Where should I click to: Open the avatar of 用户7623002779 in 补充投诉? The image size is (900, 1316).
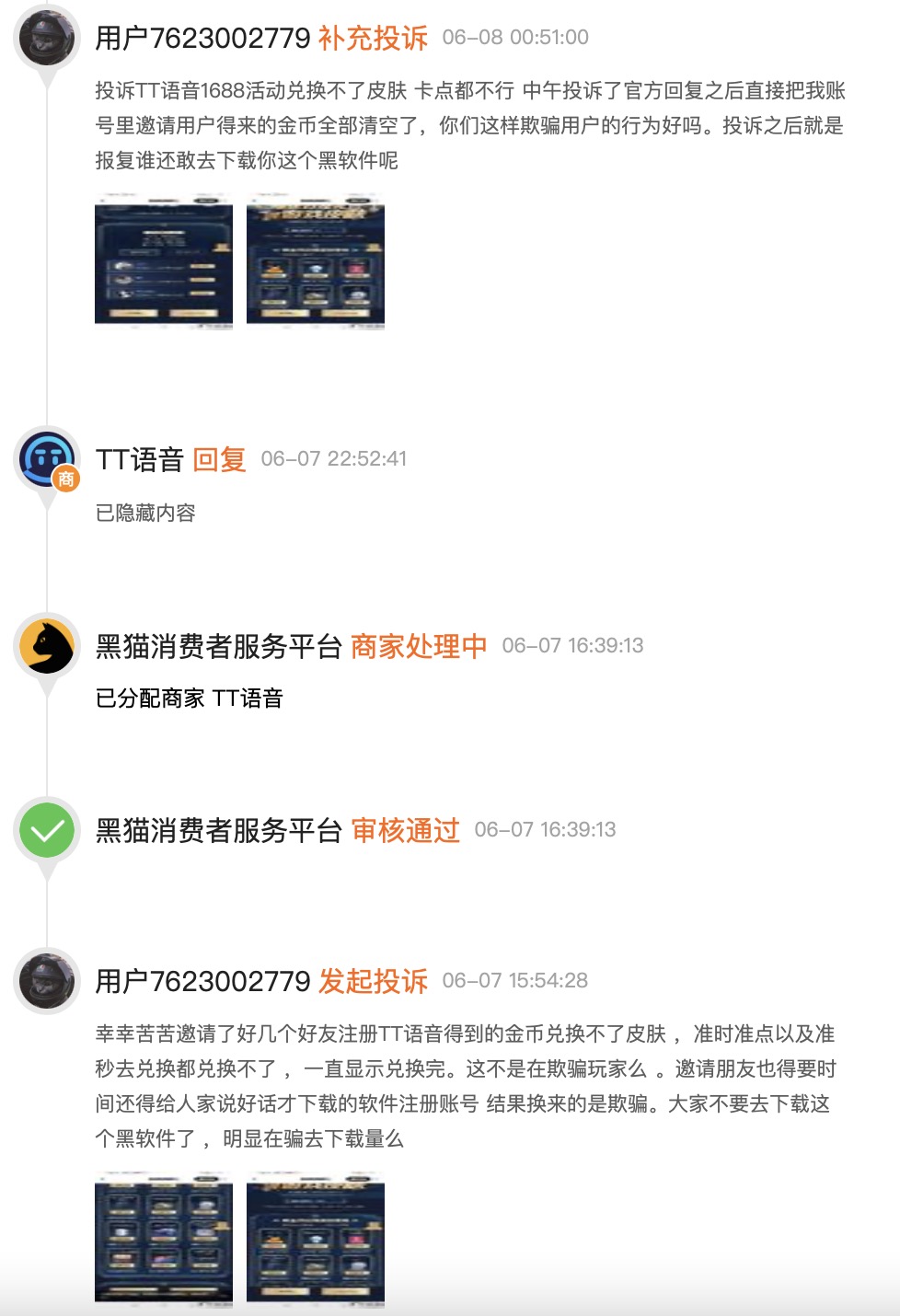tap(47, 37)
